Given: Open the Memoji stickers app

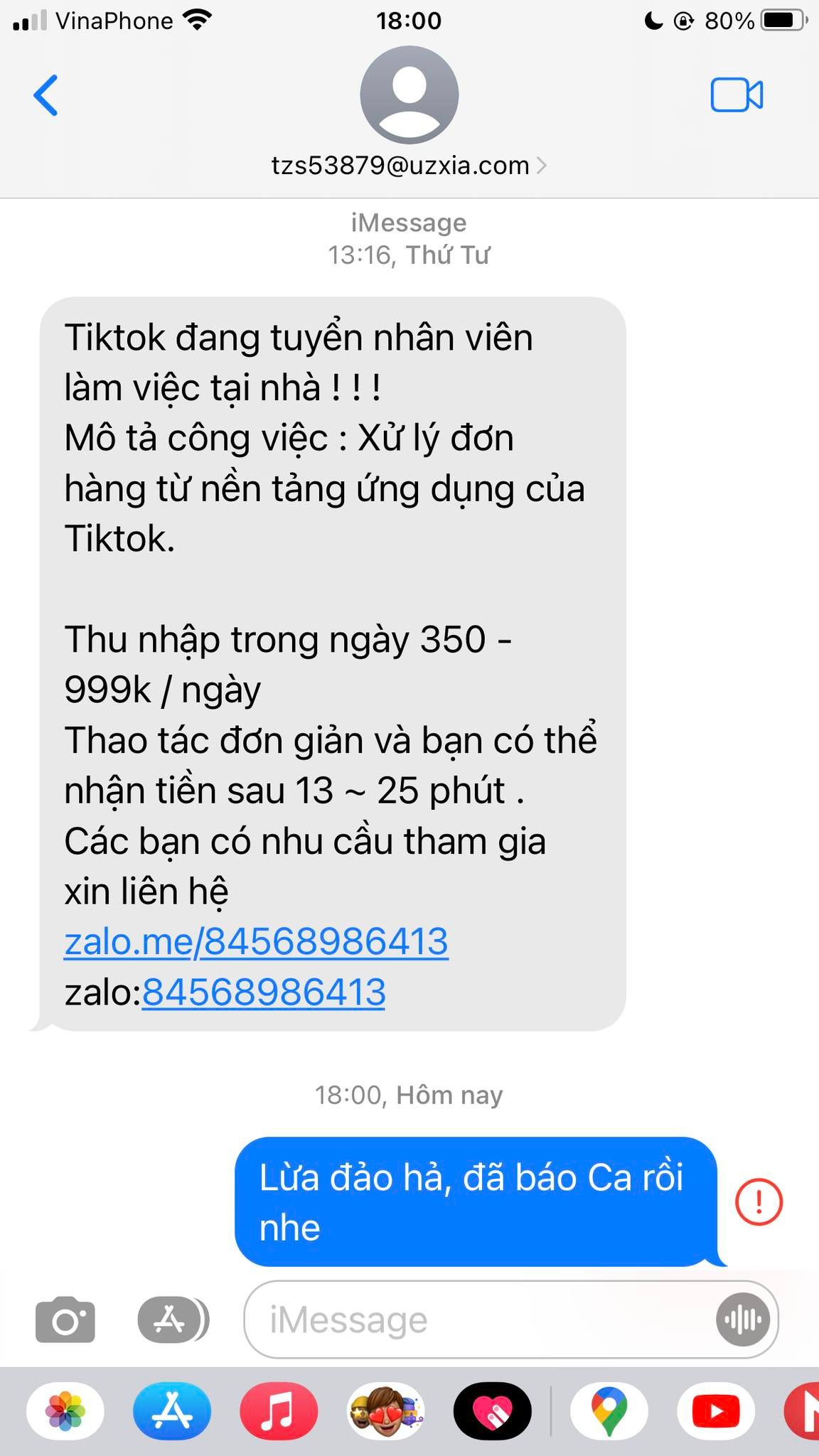Looking at the screenshot, I should point(385,1411).
